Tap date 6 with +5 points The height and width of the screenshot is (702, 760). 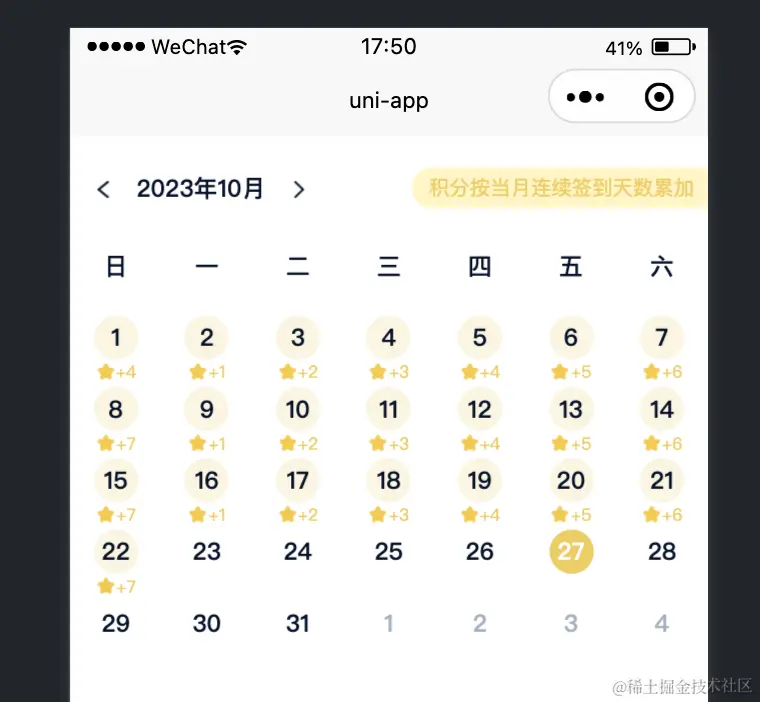(571, 338)
